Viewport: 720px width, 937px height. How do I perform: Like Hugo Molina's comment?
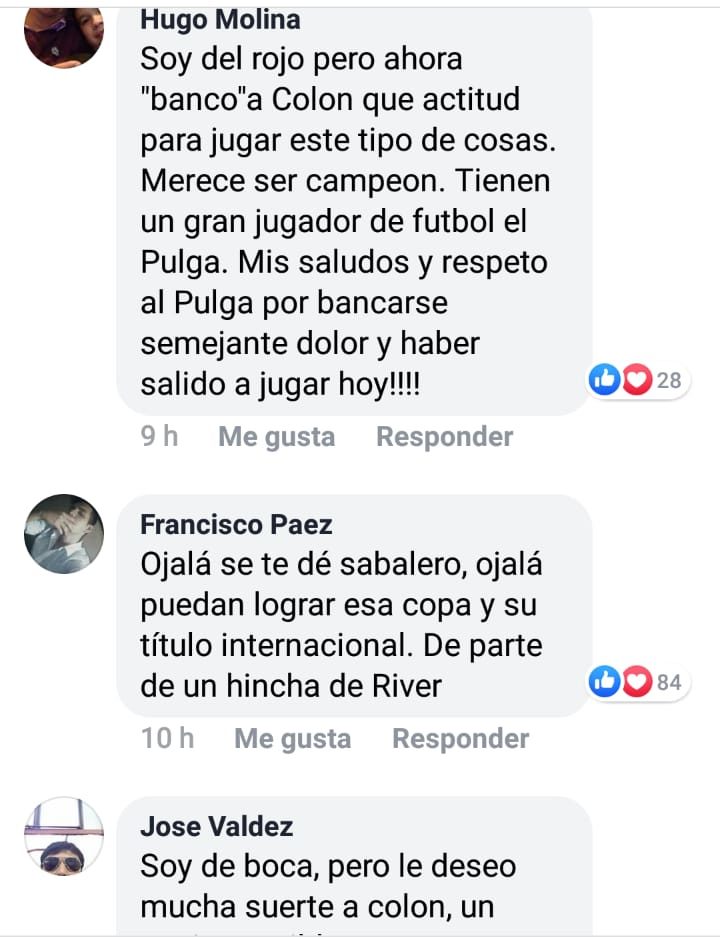pos(276,437)
